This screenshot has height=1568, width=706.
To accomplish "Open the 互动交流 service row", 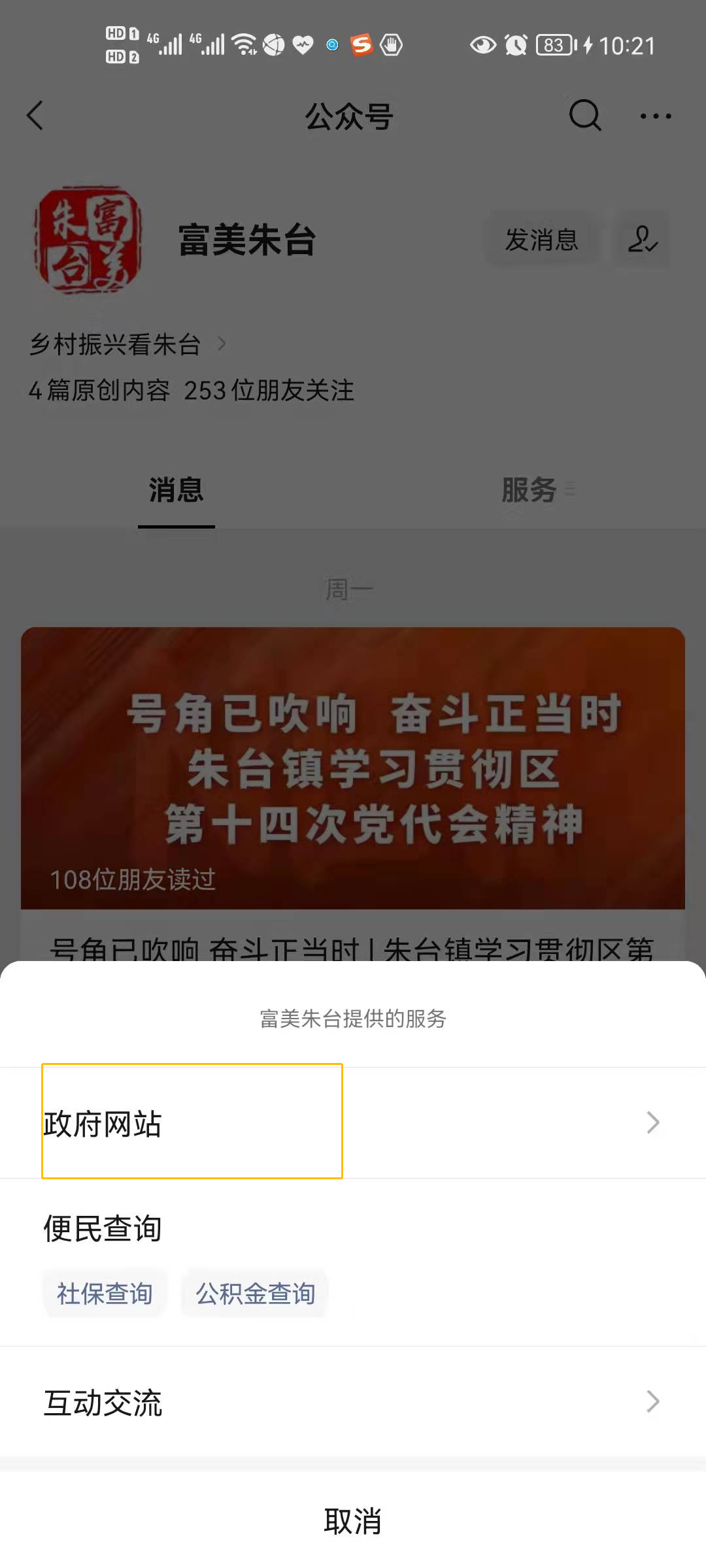I will tap(353, 1402).
